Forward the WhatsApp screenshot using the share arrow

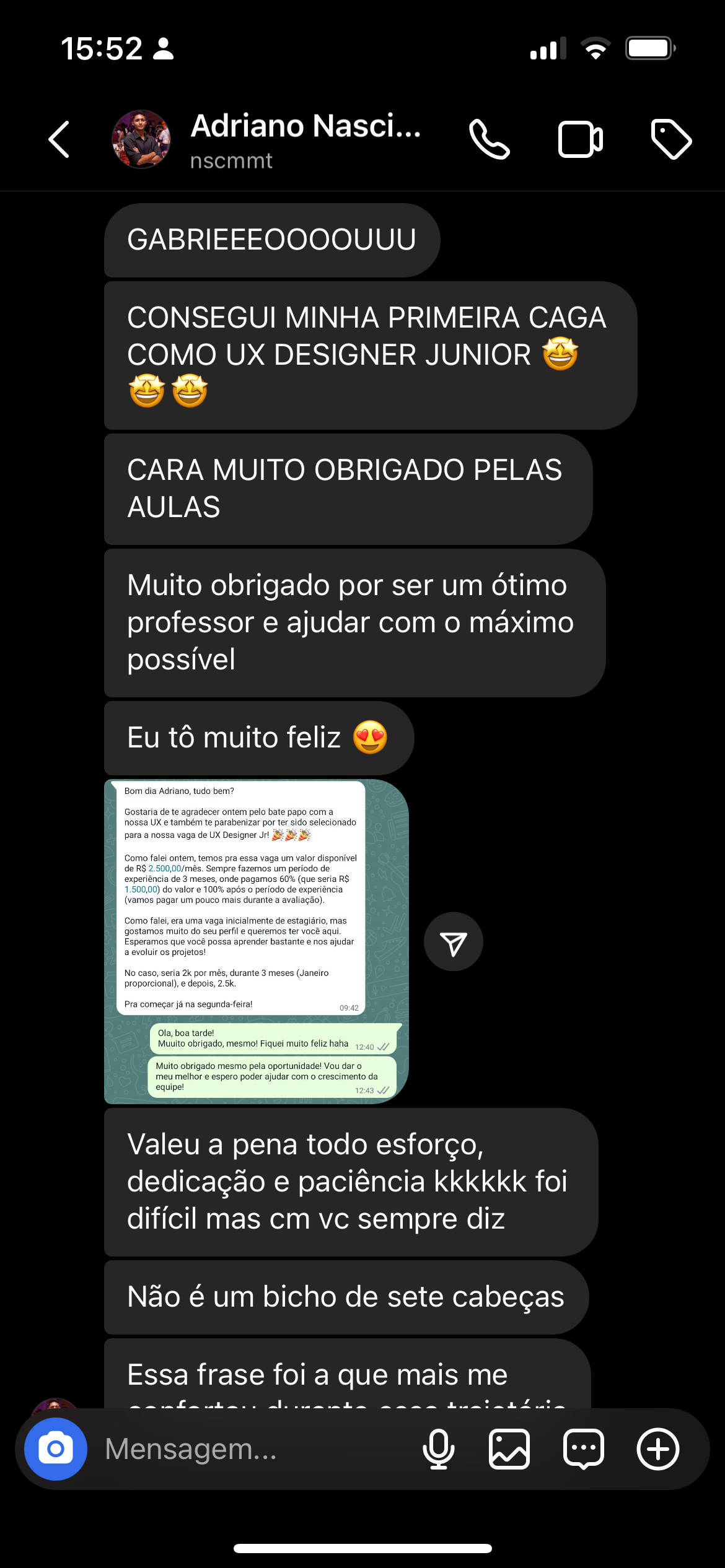pyautogui.click(x=454, y=941)
